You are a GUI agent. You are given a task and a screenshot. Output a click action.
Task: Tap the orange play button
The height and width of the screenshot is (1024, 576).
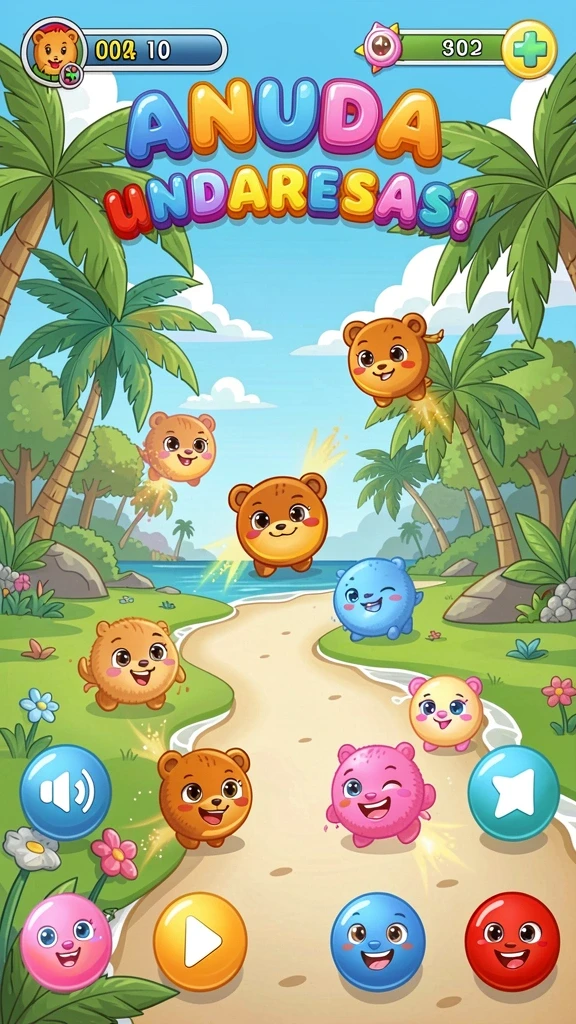(x=200, y=941)
